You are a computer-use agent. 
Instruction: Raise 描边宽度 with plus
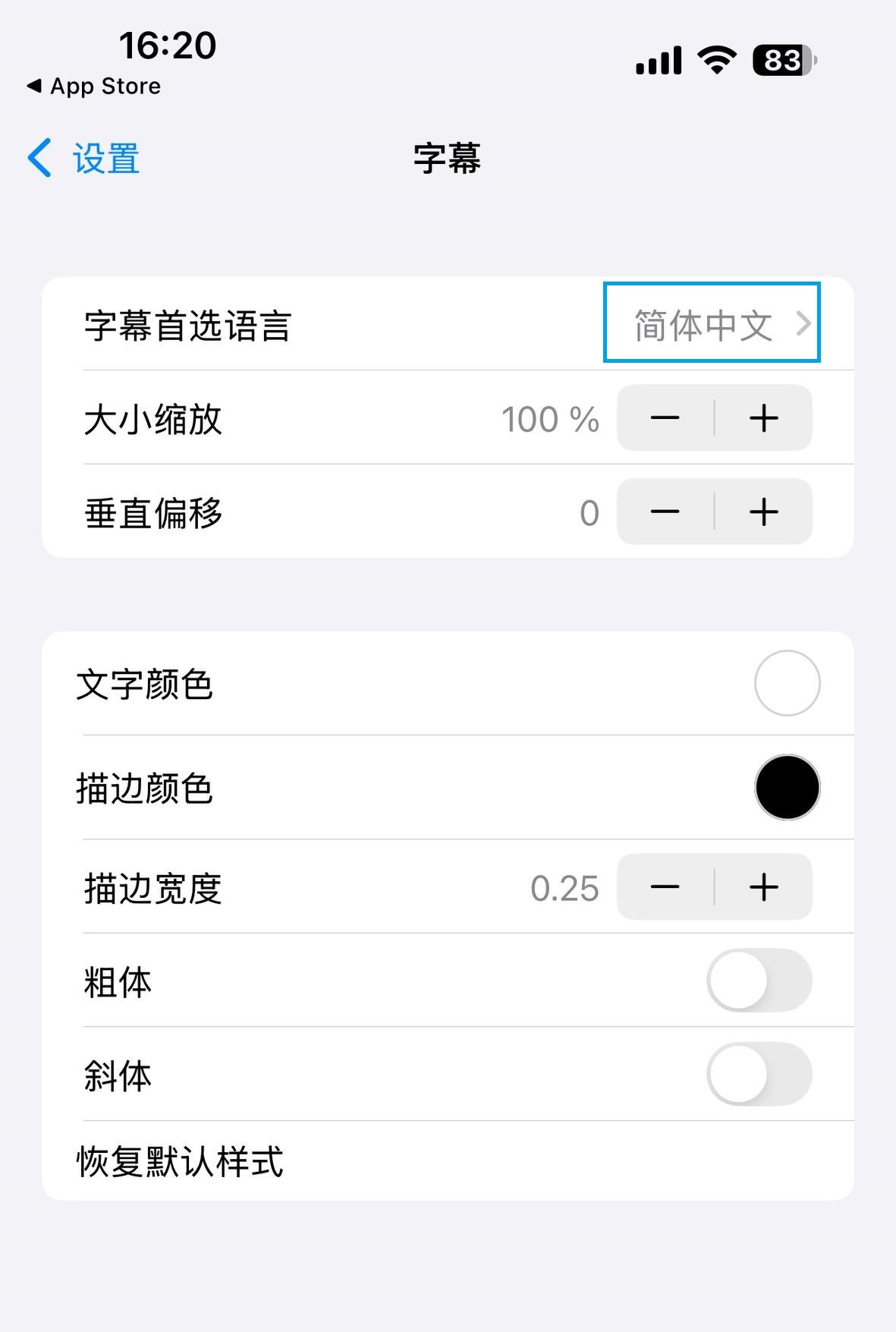coord(763,887)
